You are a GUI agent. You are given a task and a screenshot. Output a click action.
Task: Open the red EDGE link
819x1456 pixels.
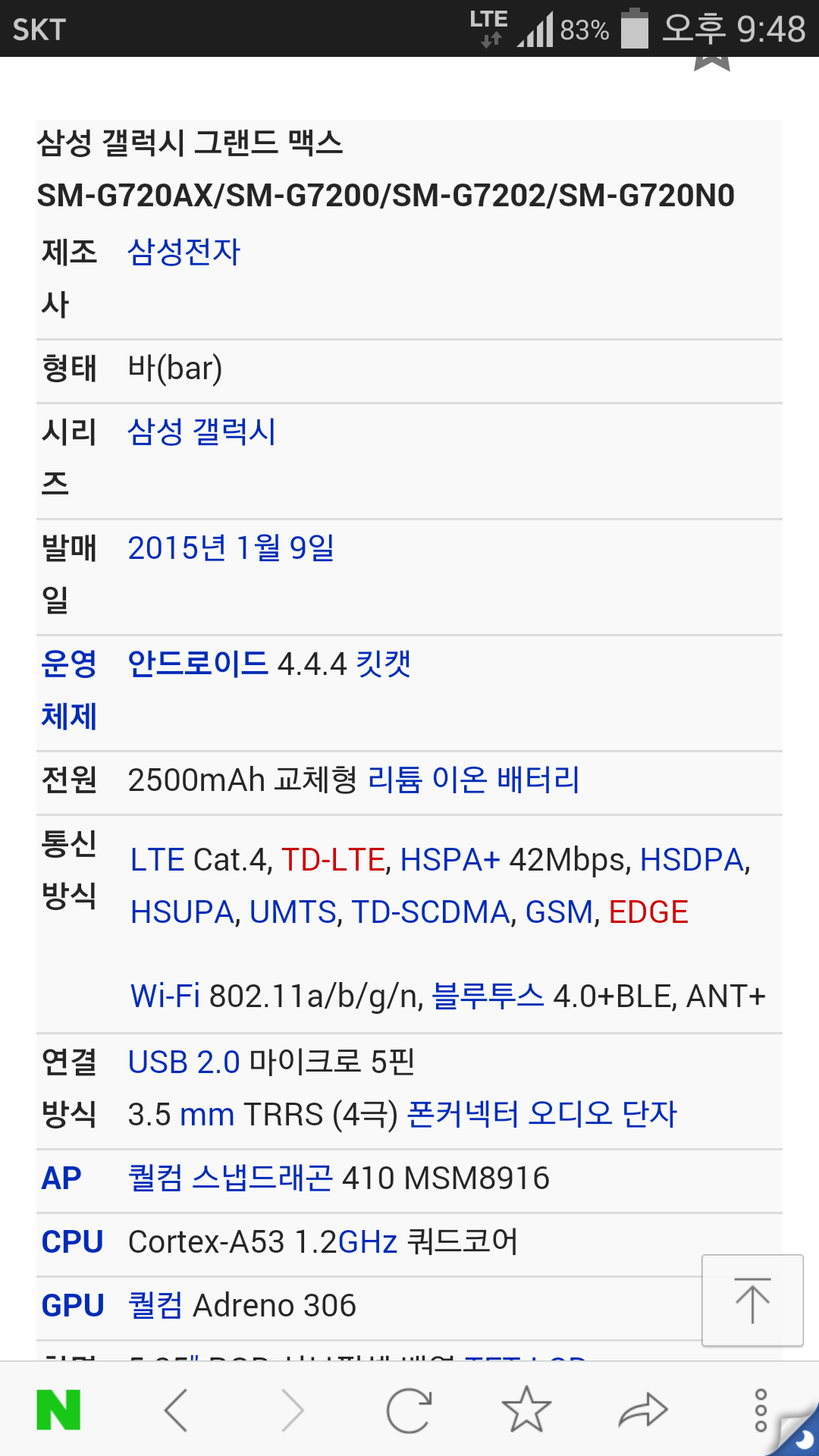pos(648,912)
